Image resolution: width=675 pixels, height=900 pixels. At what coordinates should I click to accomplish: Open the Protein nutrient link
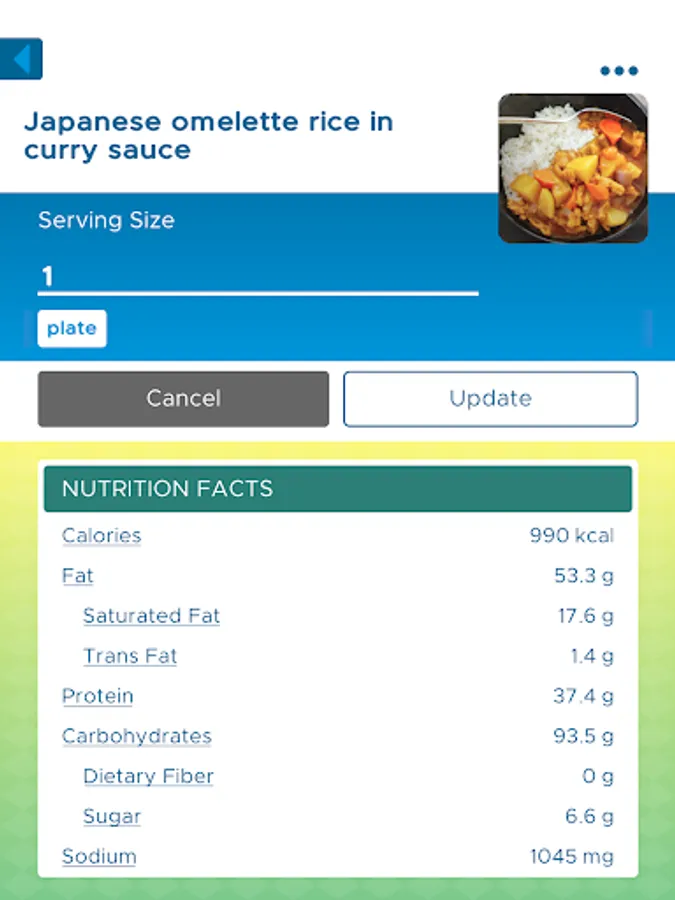pyautogui.click(x=97, y=696)
